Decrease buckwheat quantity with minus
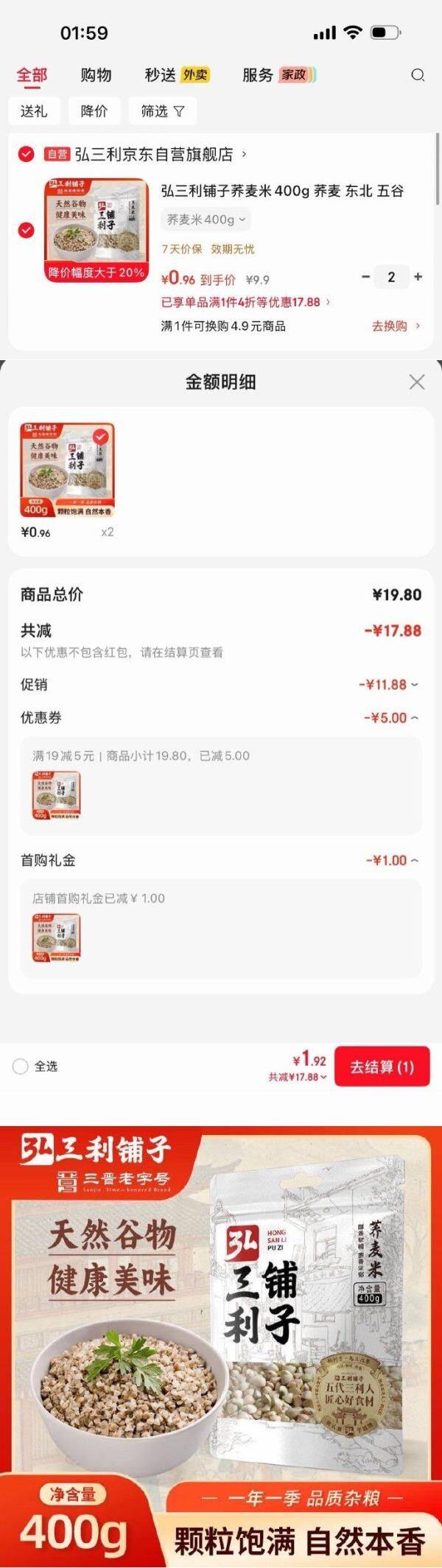Image resolution: width=442 pixels, height=1568 pixels. point(365,277)
